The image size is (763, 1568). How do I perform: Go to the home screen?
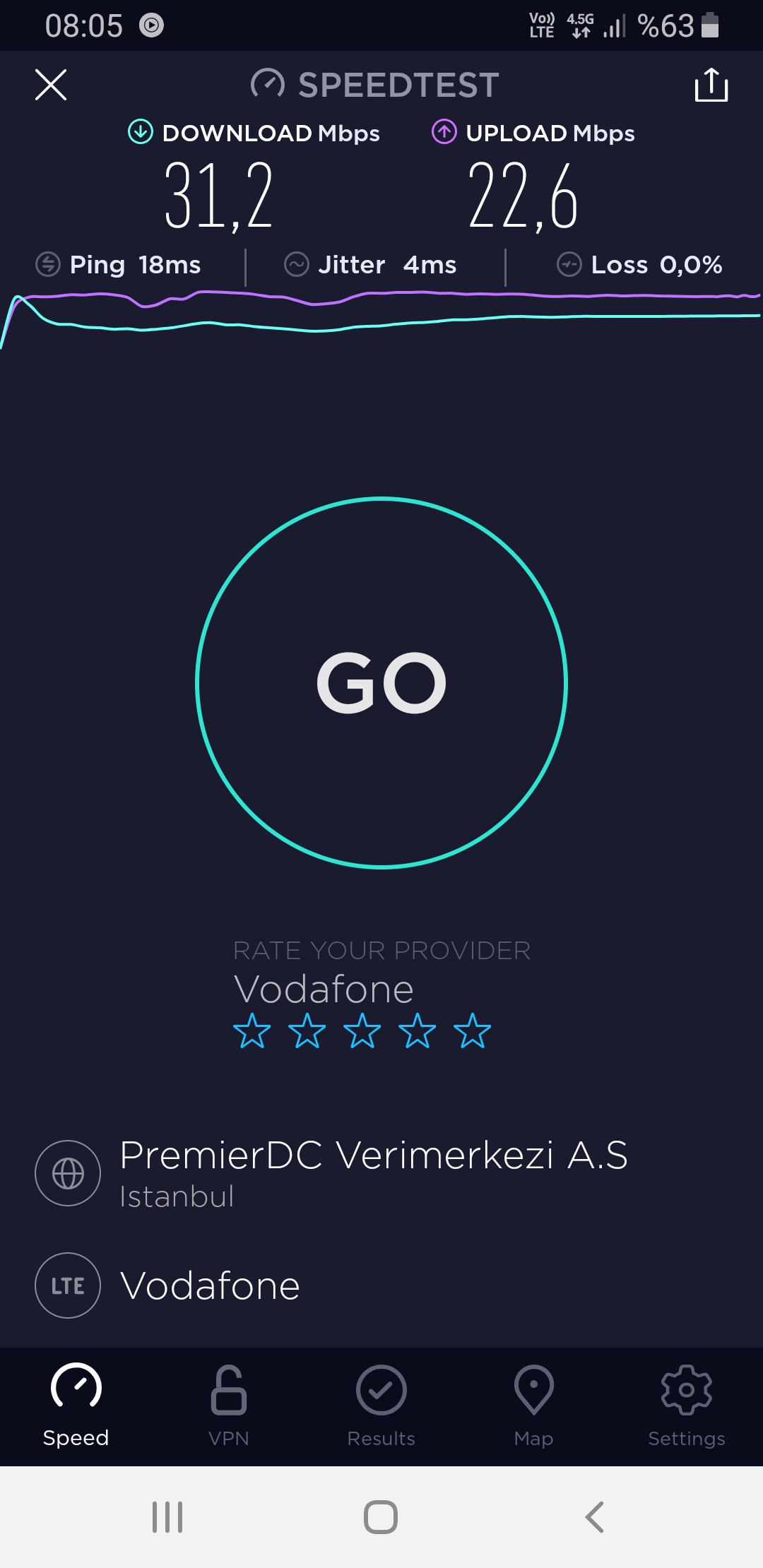pos(381,1517)
